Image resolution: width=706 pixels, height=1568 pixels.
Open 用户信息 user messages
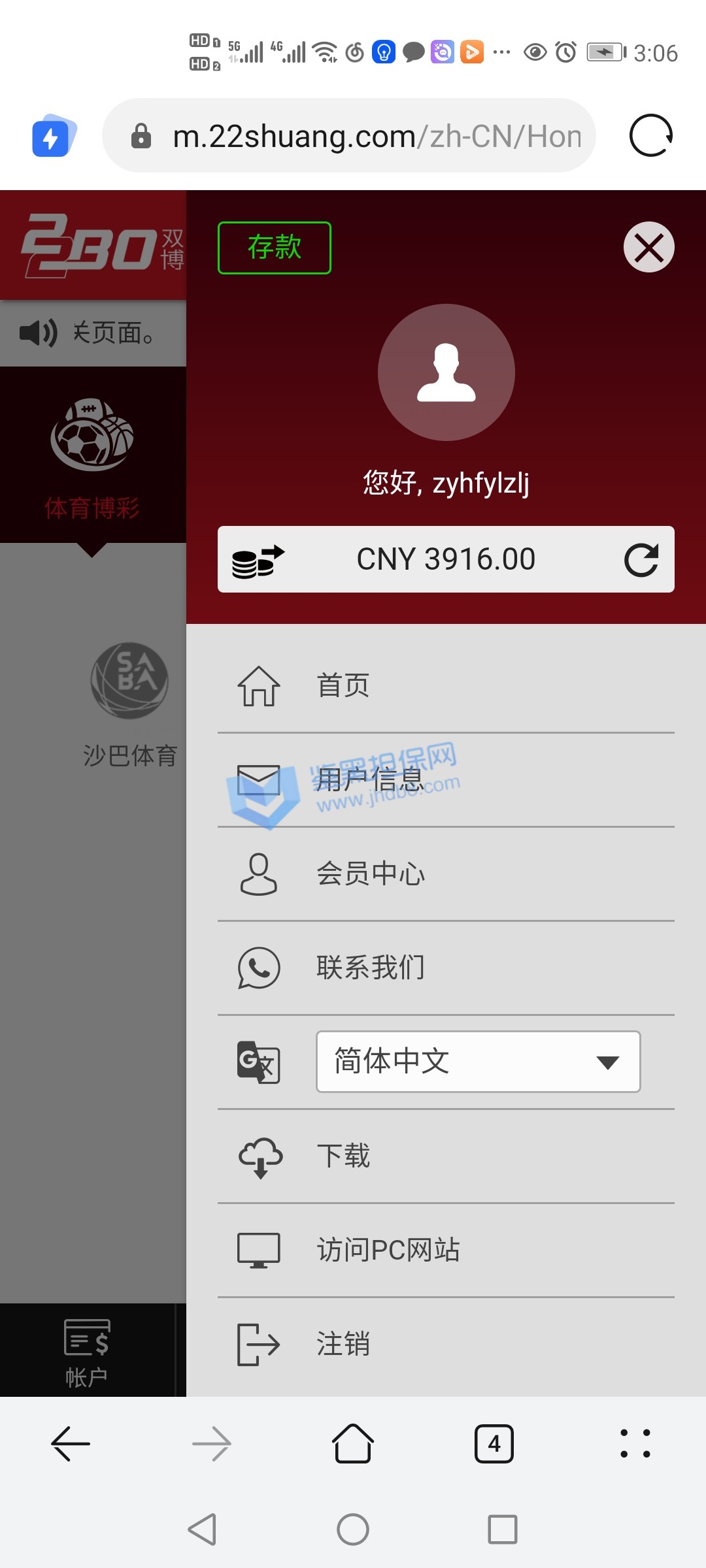[x=370, y=780]
